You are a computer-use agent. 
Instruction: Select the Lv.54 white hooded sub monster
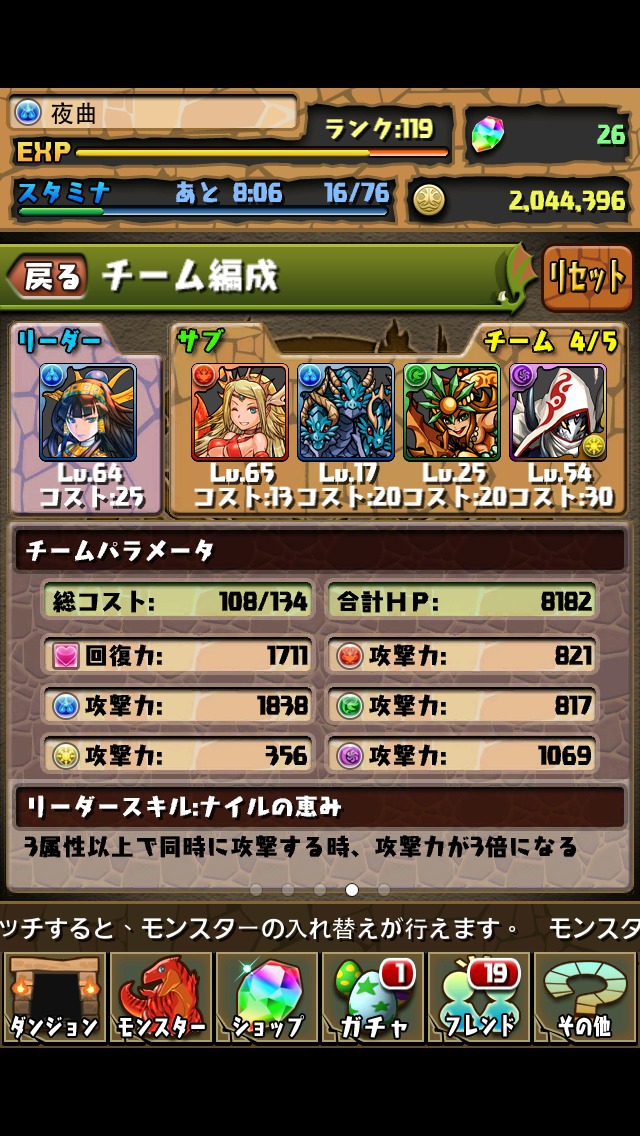tap(558, 412)
